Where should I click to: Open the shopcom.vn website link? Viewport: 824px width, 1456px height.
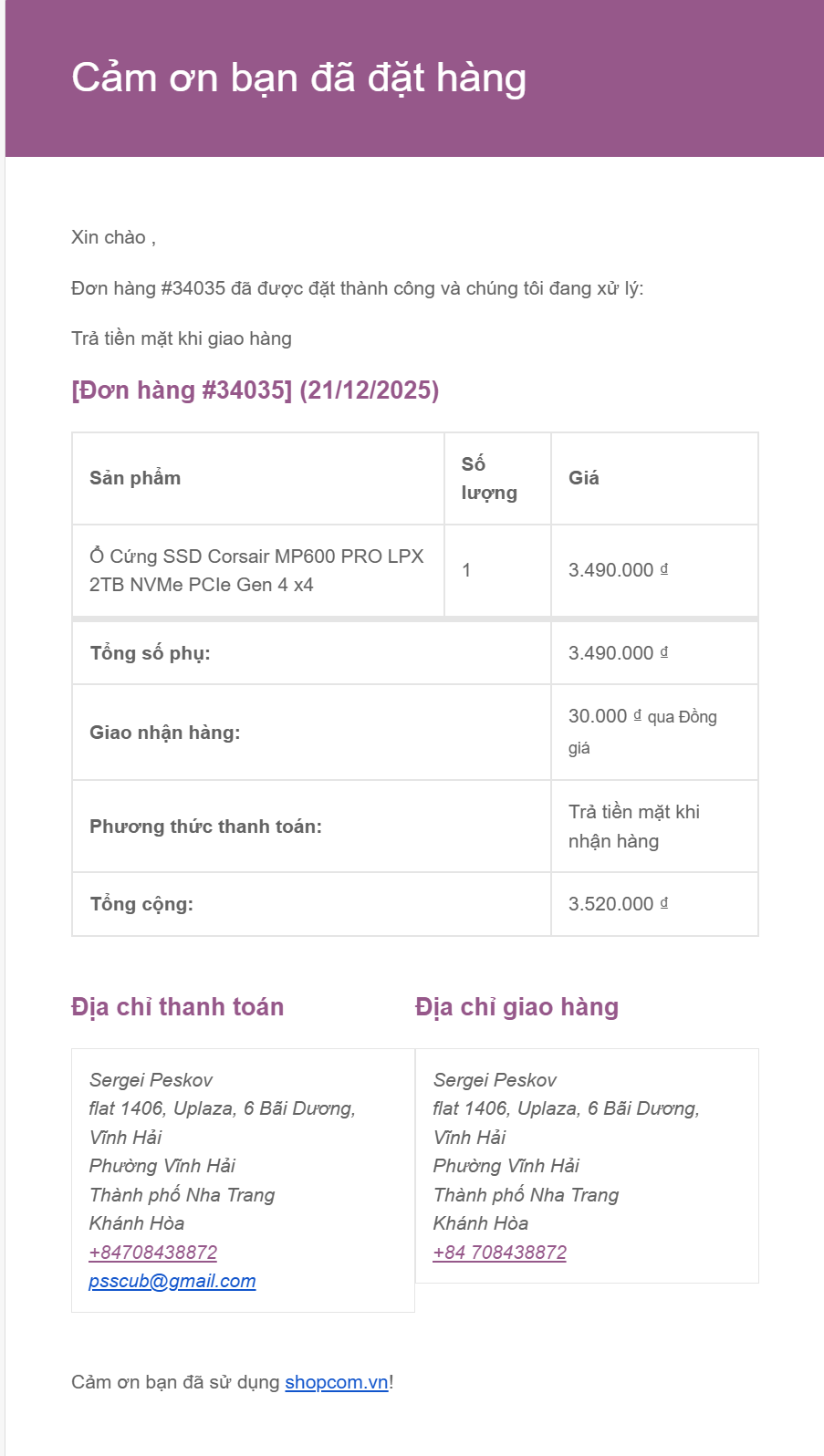pyautogui.click(x=336, y=1382)
